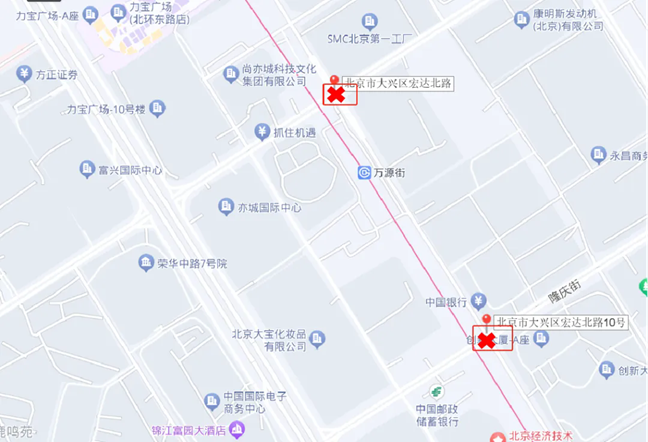Tap the 锦江富园大酒店 hotel marker
Image resolution: width=648 pixels, height=442 pixels.
click(236, 431)
